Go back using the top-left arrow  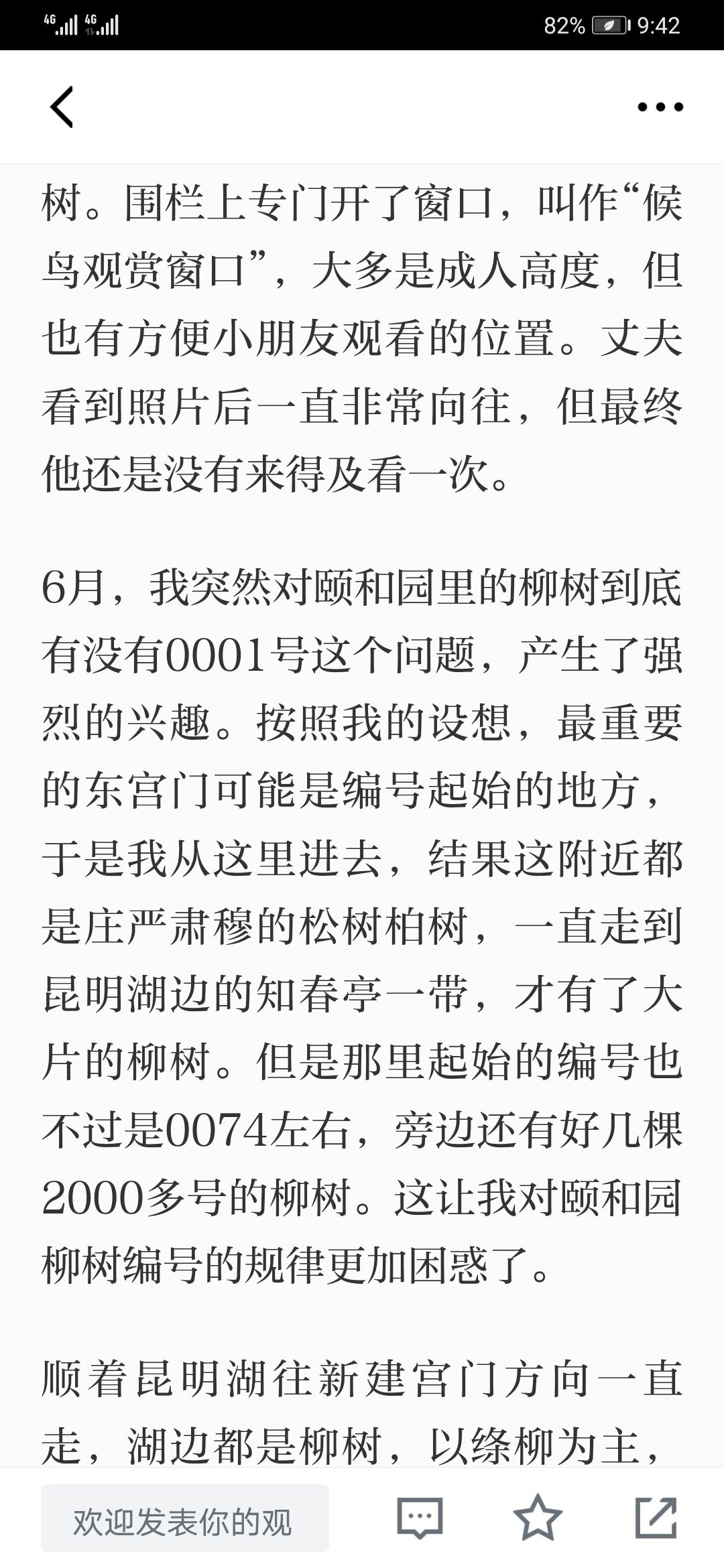tap(62, 107)
